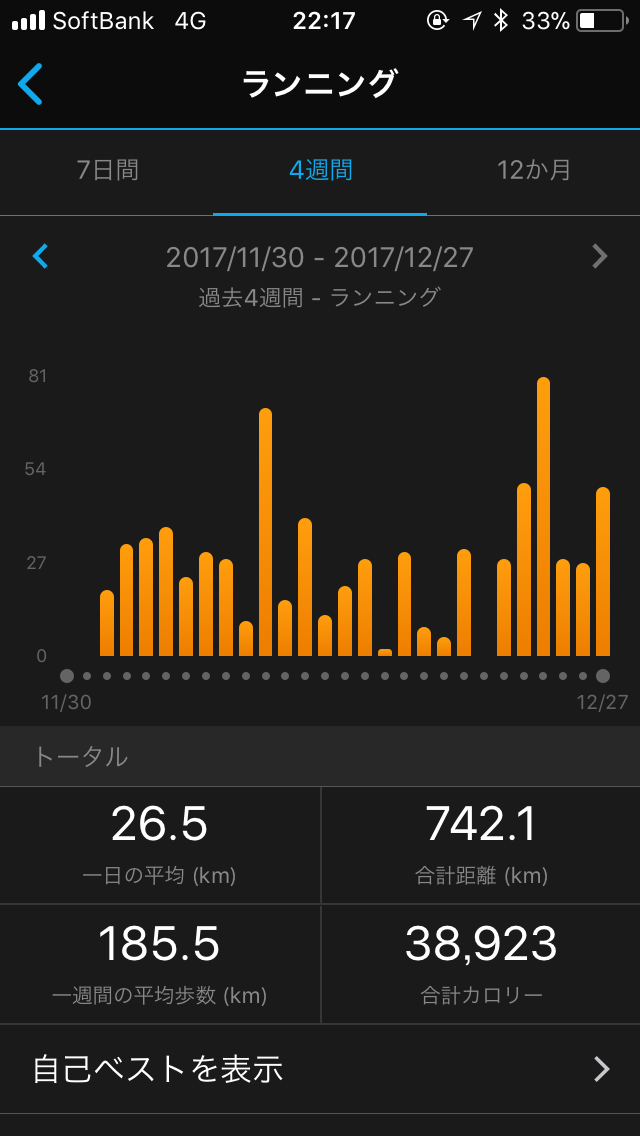
Task: Switch to the 12か月 tab
Action: pos(534,170)
